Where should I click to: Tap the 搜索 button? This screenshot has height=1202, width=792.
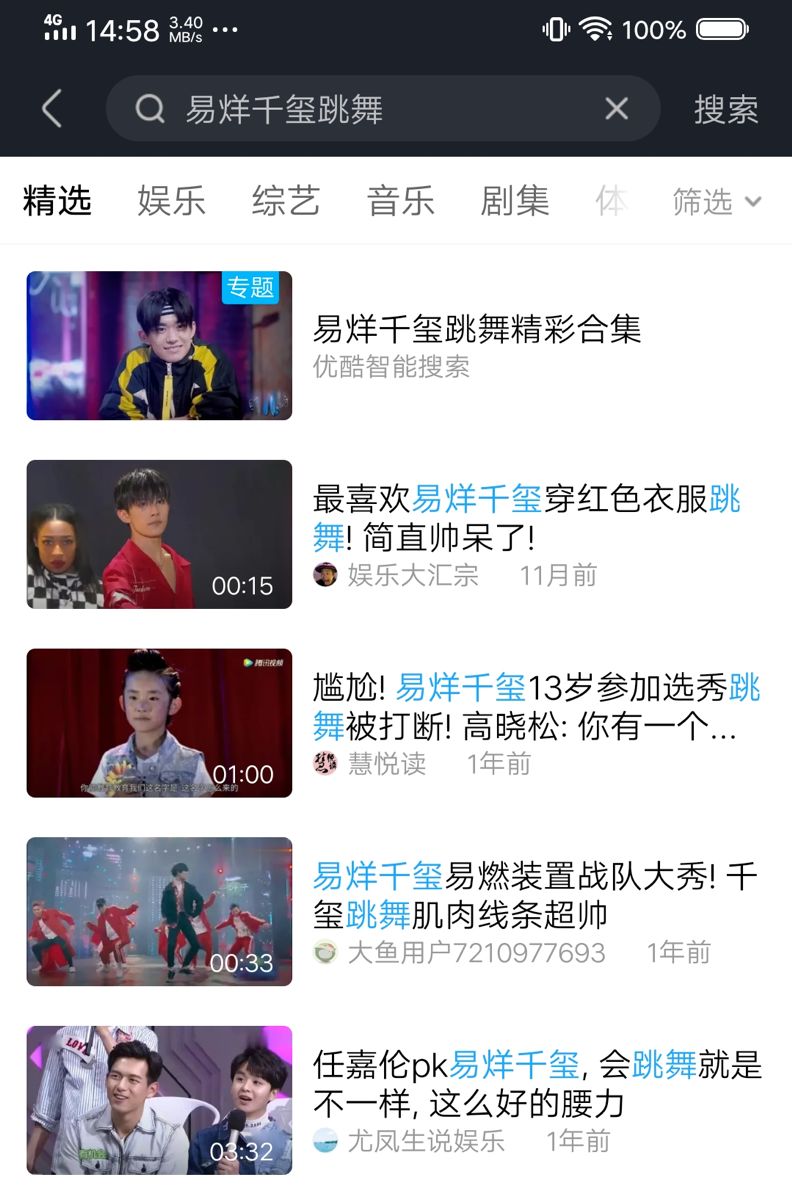[726, 109]
